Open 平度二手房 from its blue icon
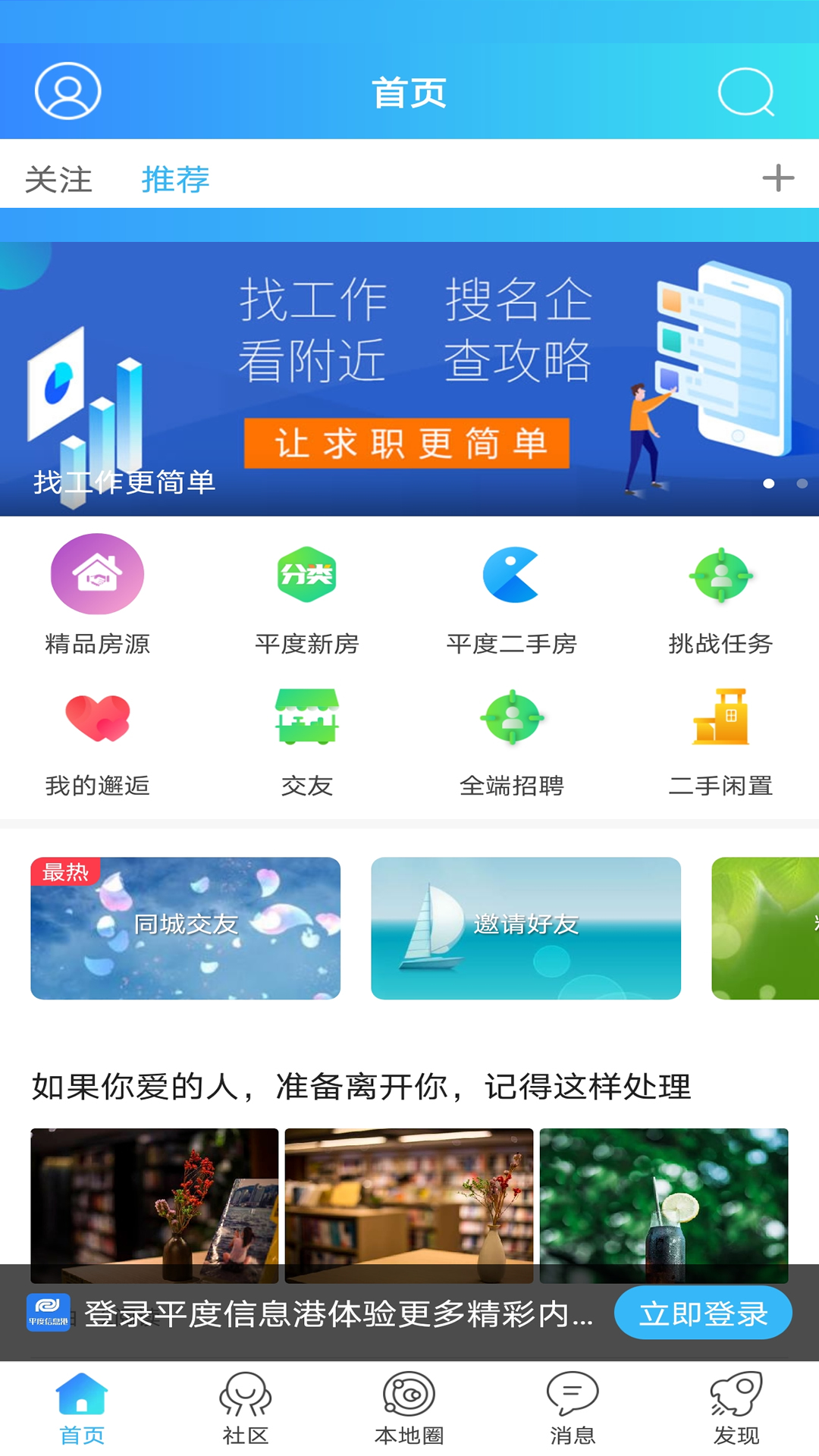 (x=513, y=574)
